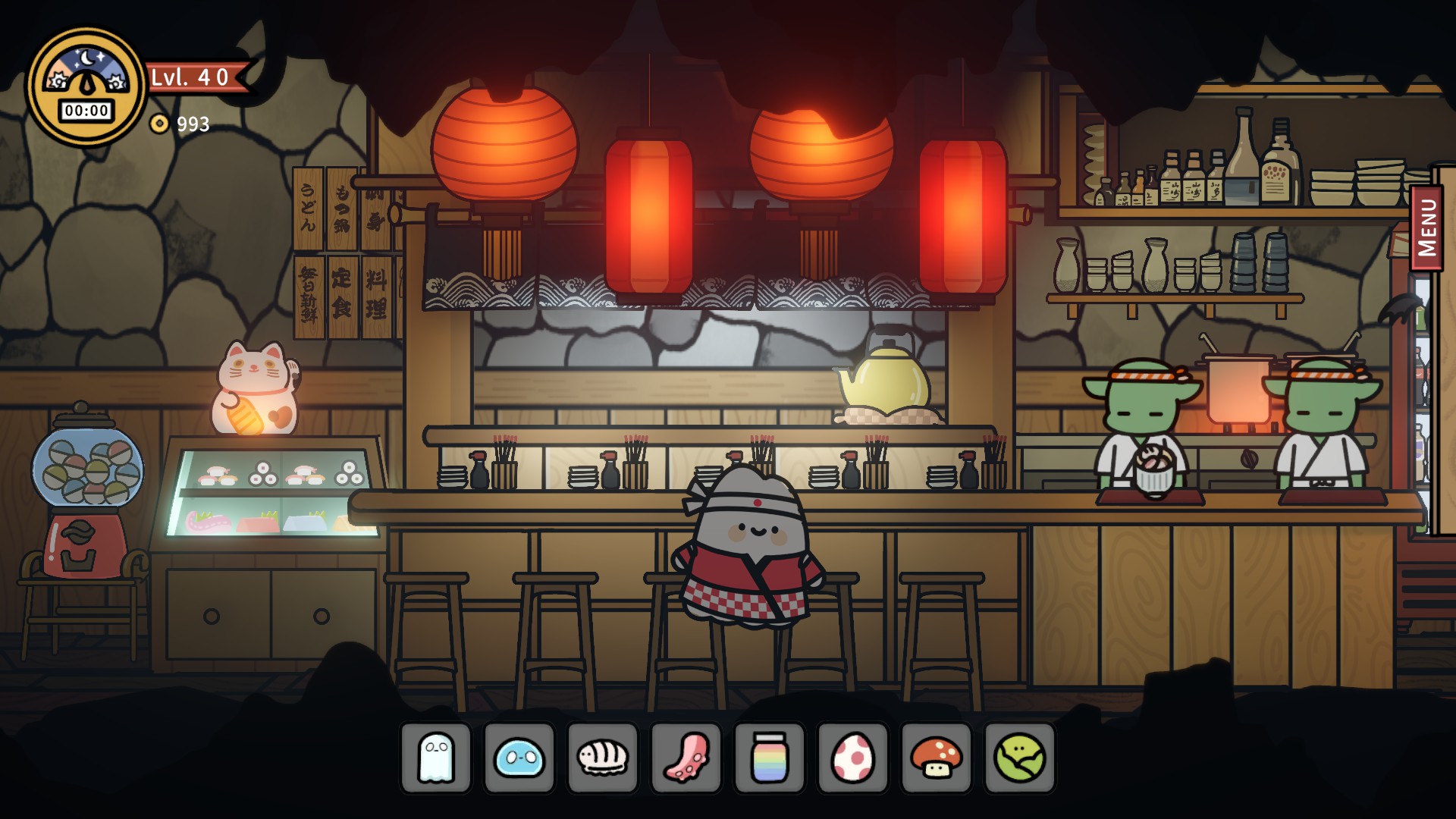Image resolution: width=1456 pixels, height=819 pixels.
Task: Open the red MENU tab
Action: coord(1426,227)
